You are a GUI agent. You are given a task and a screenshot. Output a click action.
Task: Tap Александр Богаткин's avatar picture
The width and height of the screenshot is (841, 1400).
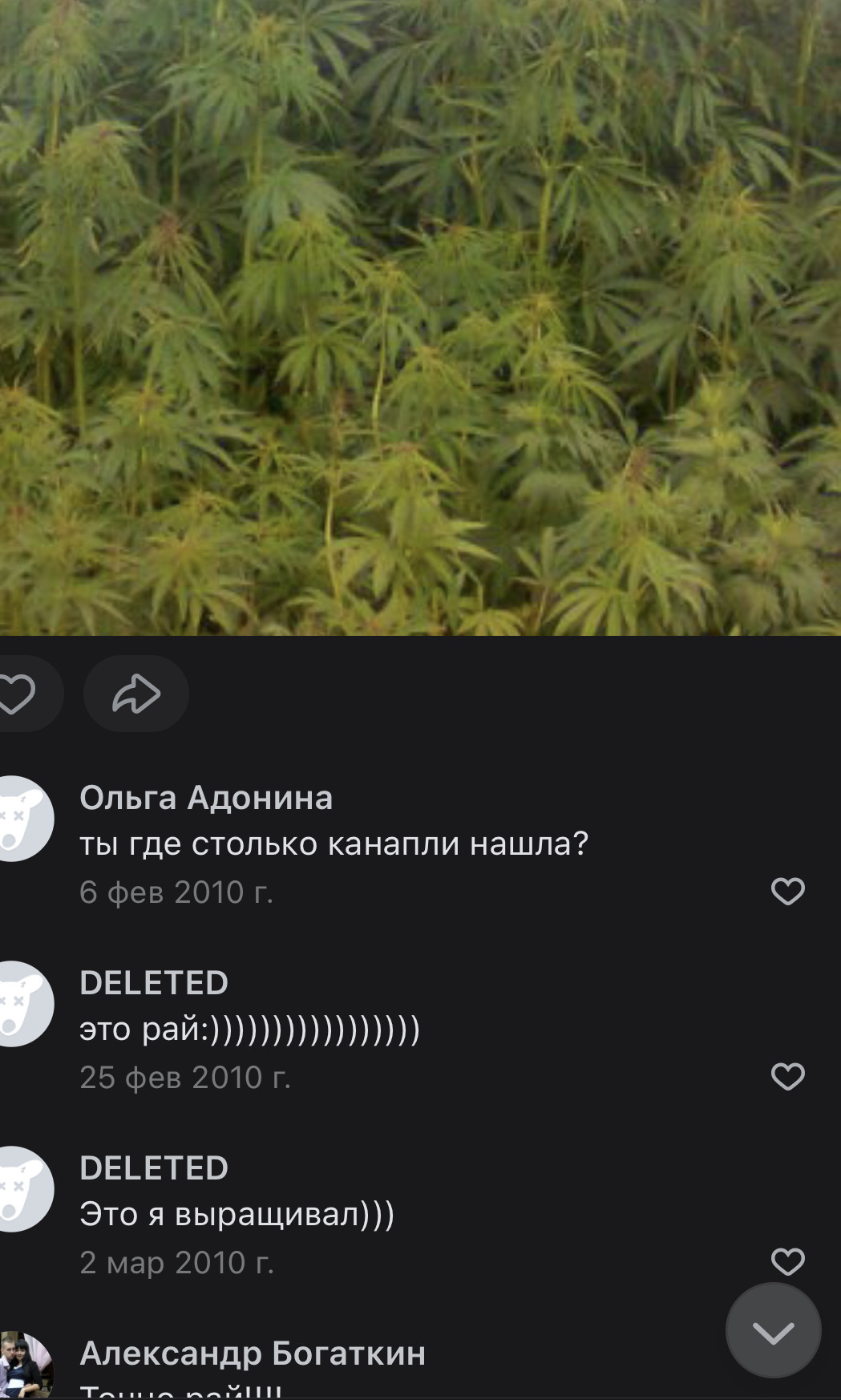tap(24, 1365)
